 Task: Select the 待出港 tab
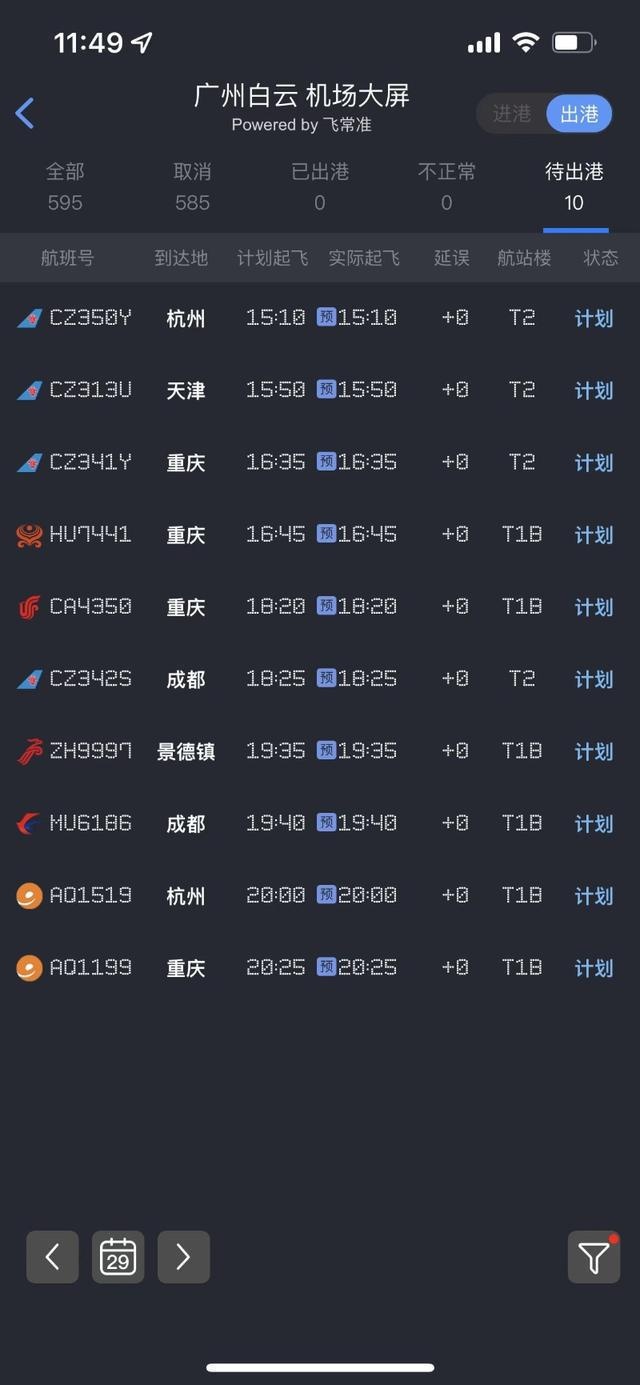(x=574, y=187)
